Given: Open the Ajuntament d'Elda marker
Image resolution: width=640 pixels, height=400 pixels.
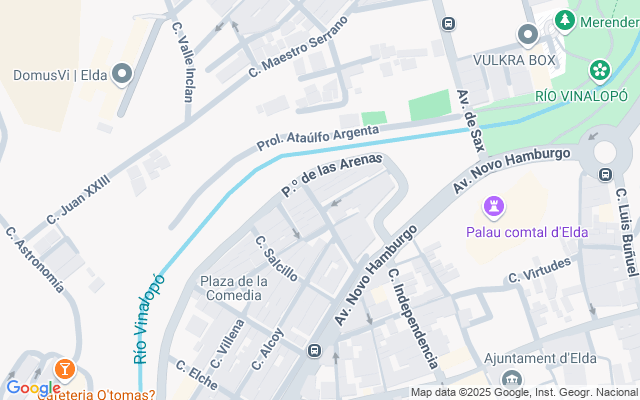Looking at the screenshot, I should [x=512, y=379].
